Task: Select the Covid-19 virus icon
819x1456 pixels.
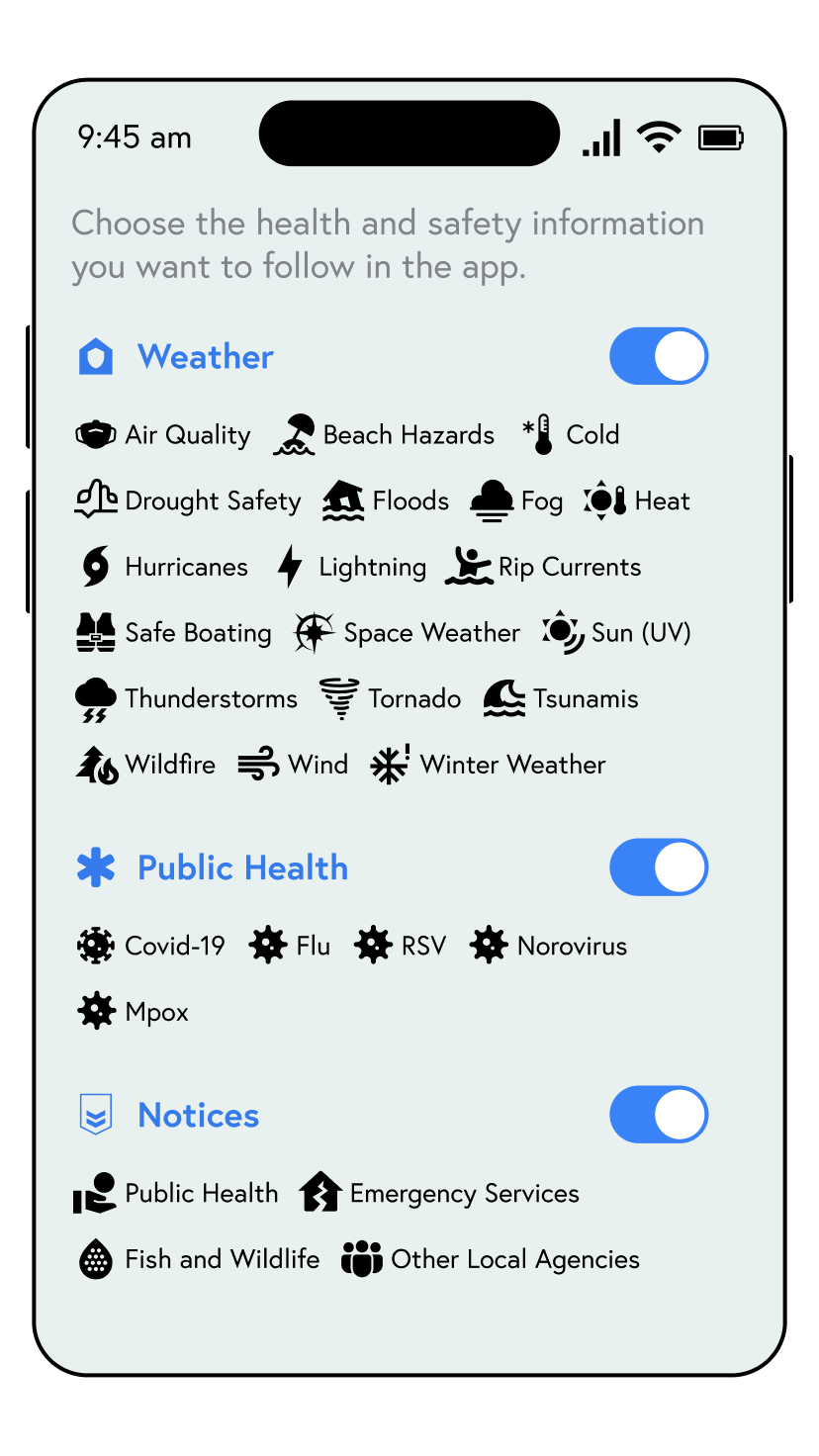Action: (x=95, y=945)
